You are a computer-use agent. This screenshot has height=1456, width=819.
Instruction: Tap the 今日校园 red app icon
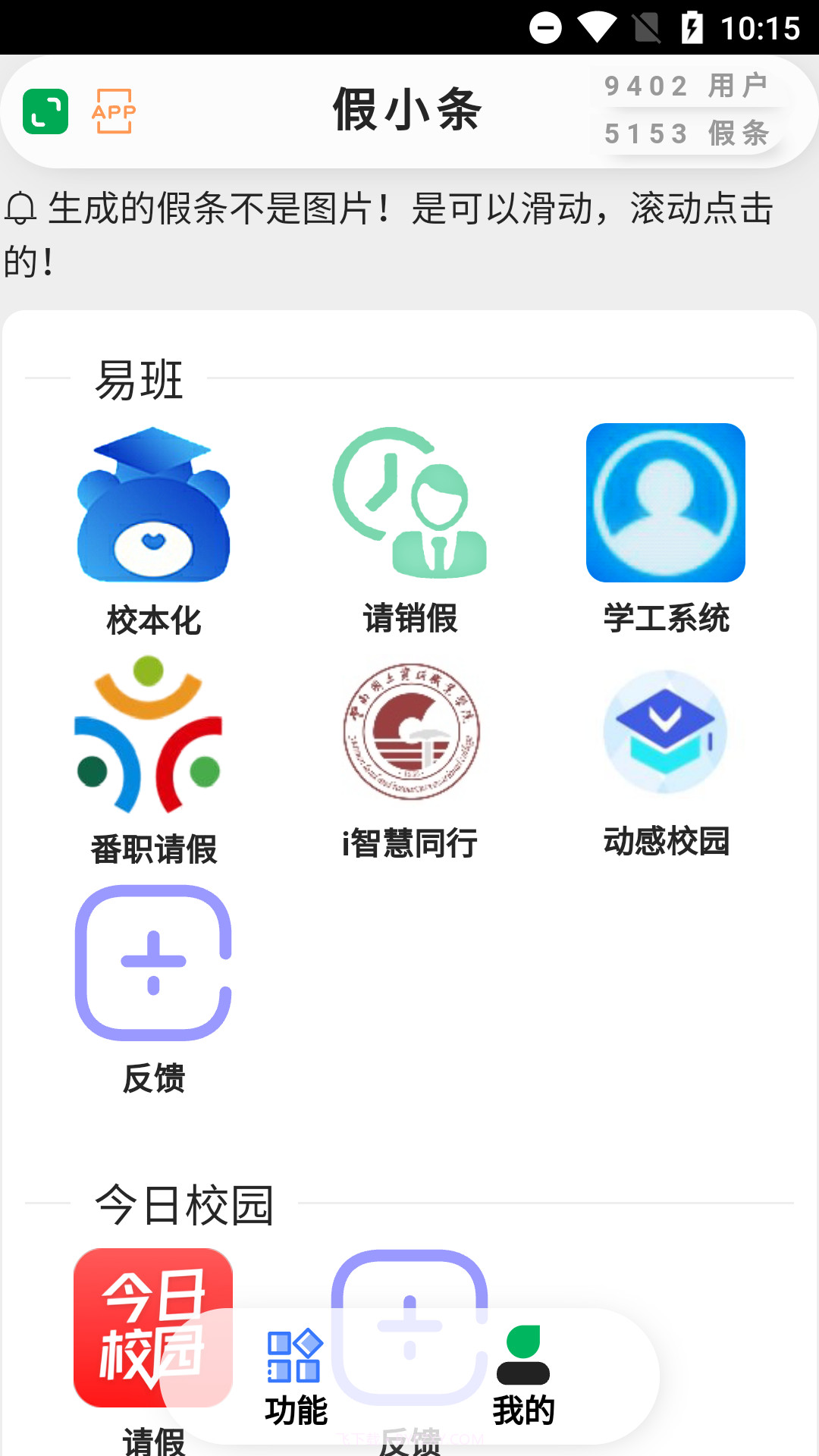(152, 1331)
